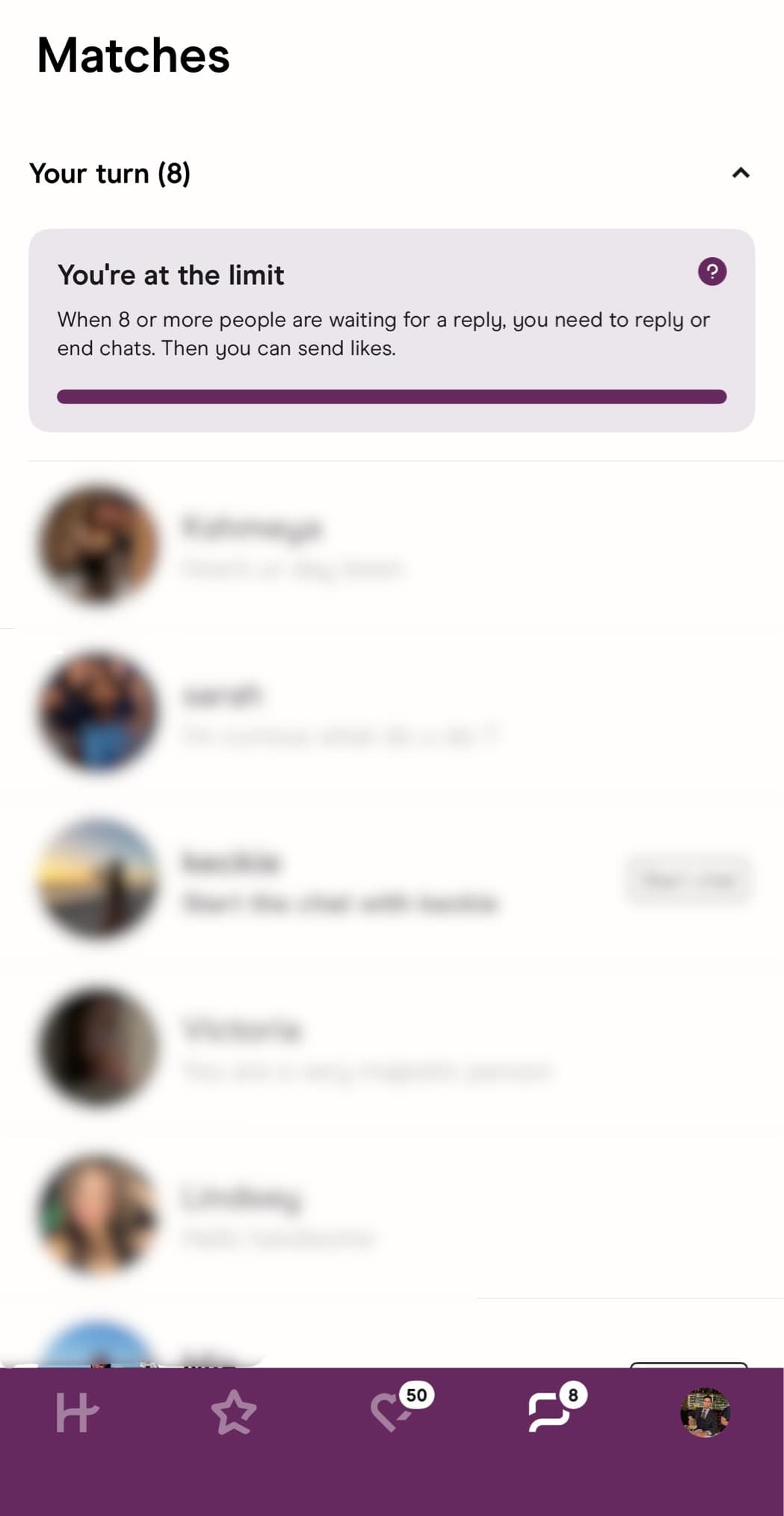784x1516 pixels.
Task: Open your profile tab
Action: 704,1412
